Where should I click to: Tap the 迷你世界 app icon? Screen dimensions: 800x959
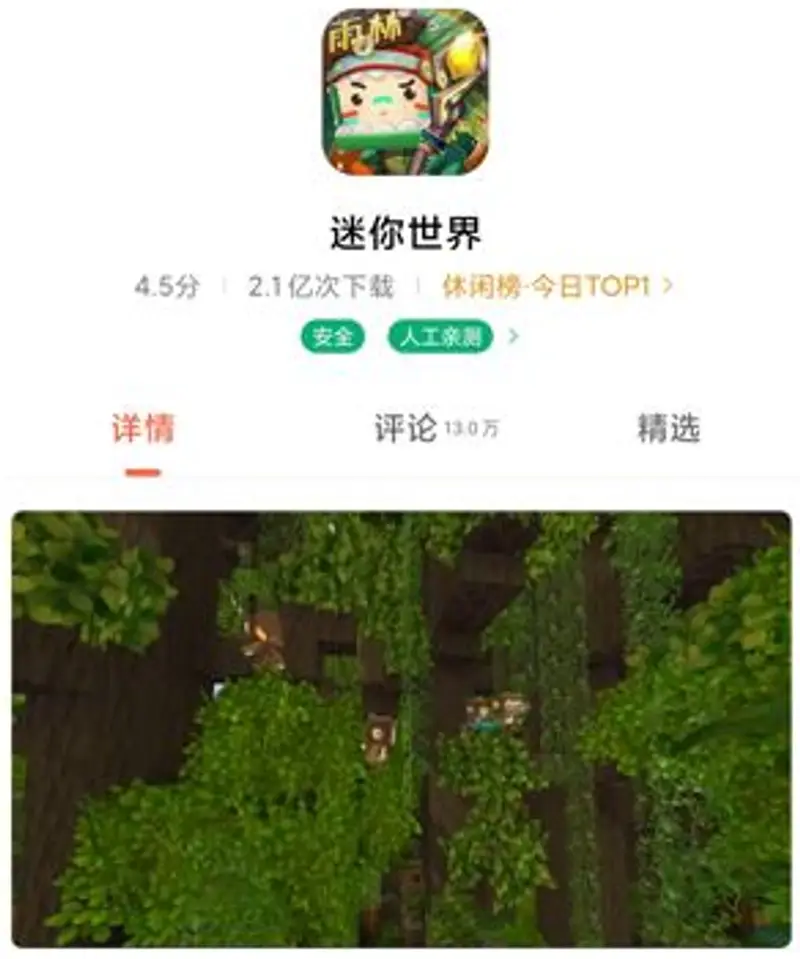click(x=400, y=92)
